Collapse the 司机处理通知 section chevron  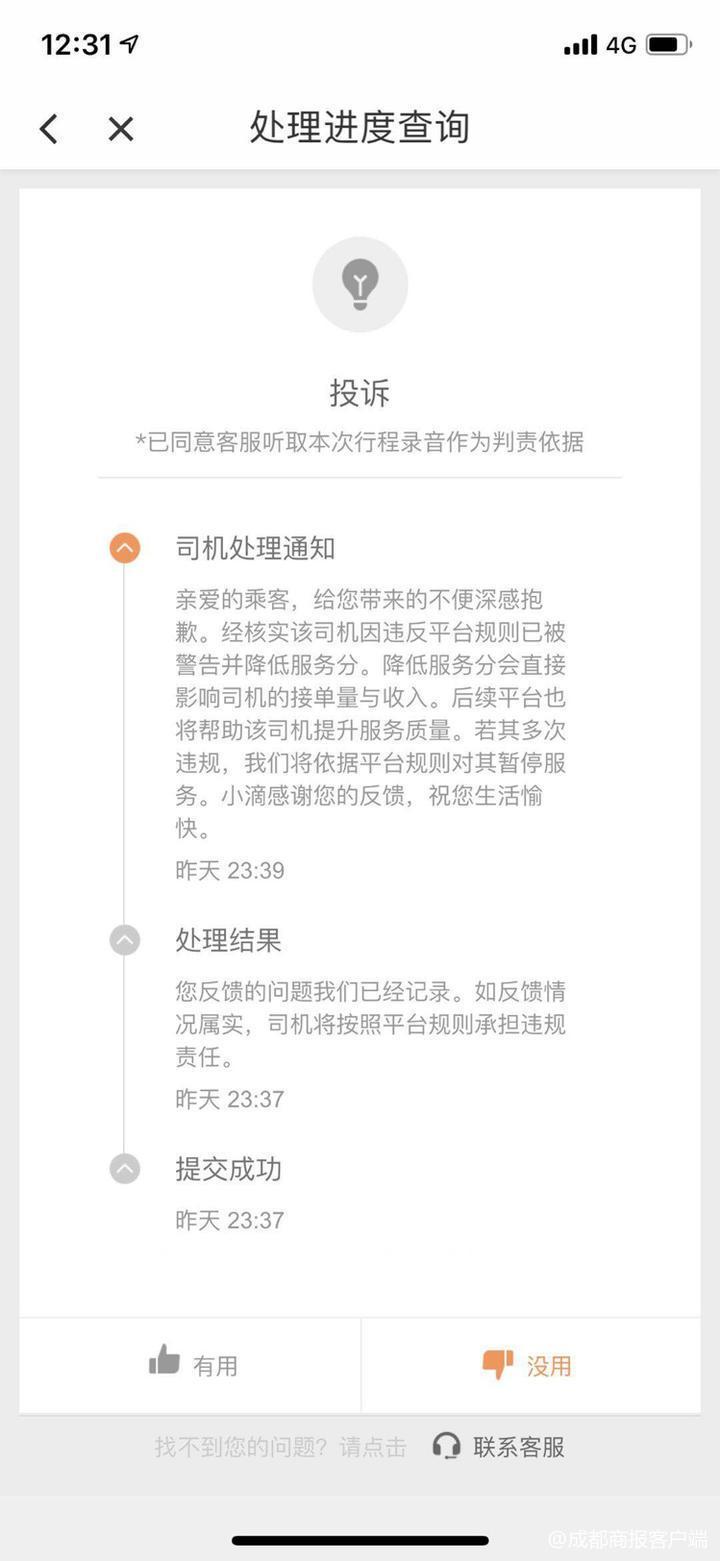124,548
